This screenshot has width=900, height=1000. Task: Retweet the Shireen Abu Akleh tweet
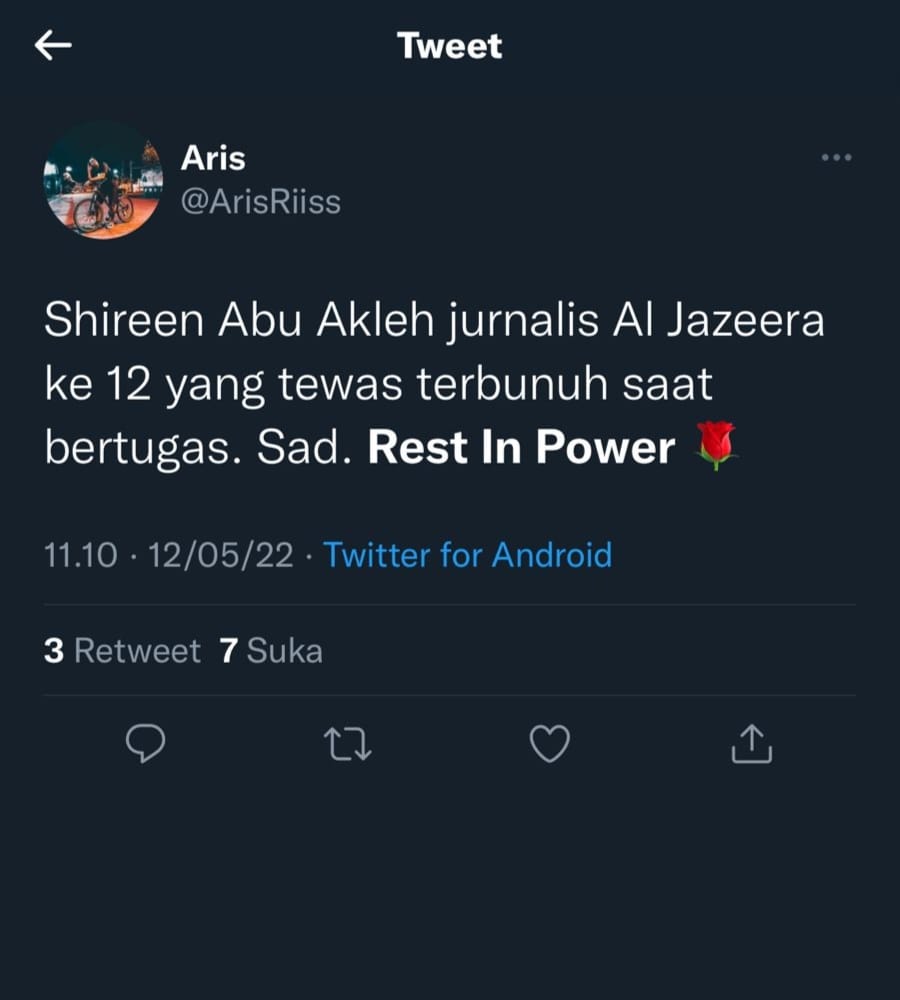[x=347, y=744]
